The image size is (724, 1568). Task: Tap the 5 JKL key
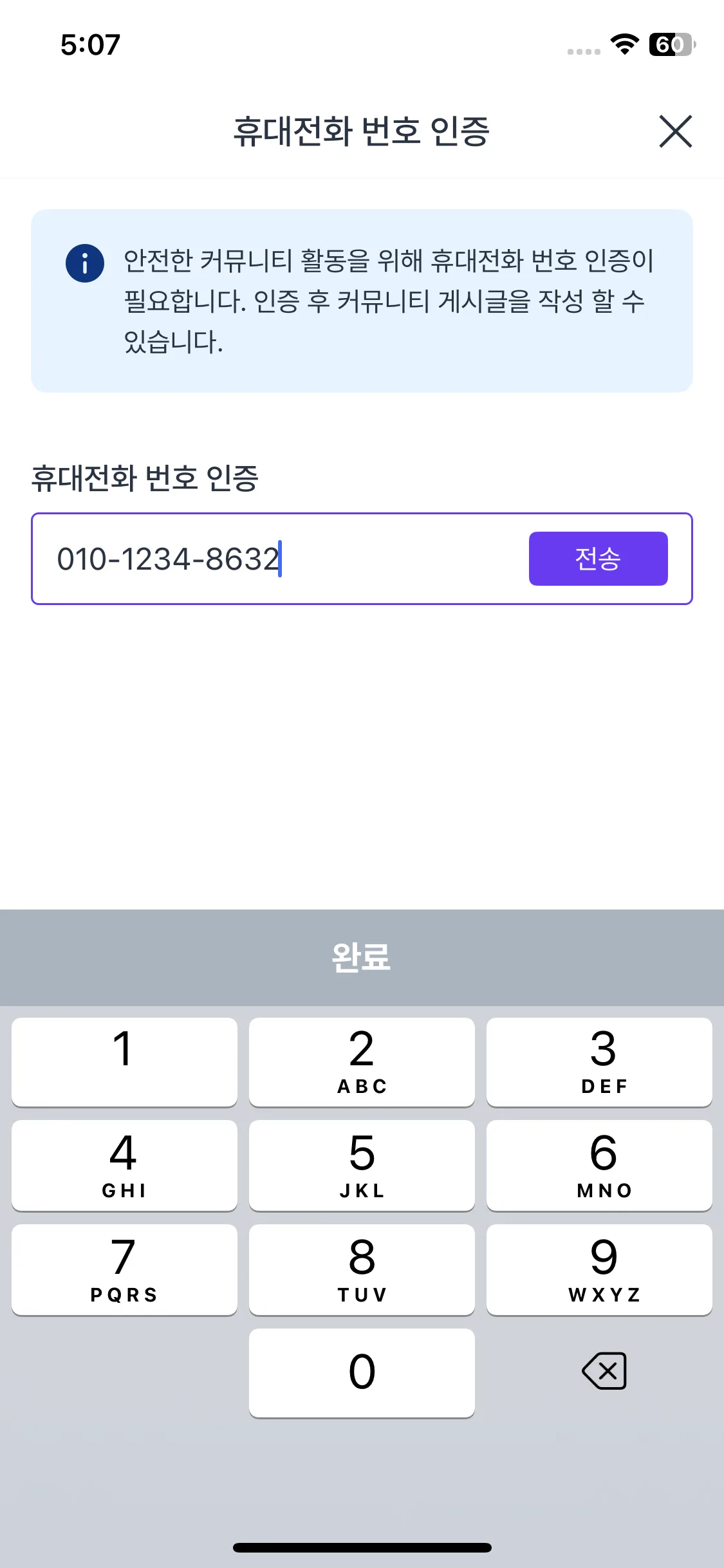tap(362, 1165)
